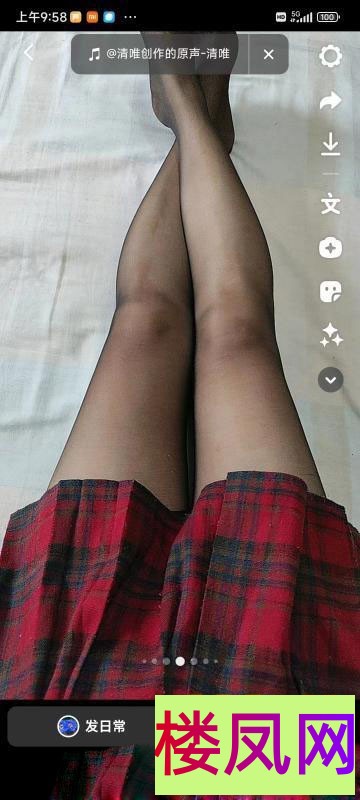This screenshot has height=800, width=360.
Task: Open the sparkle effects icon
Action: 331,336
